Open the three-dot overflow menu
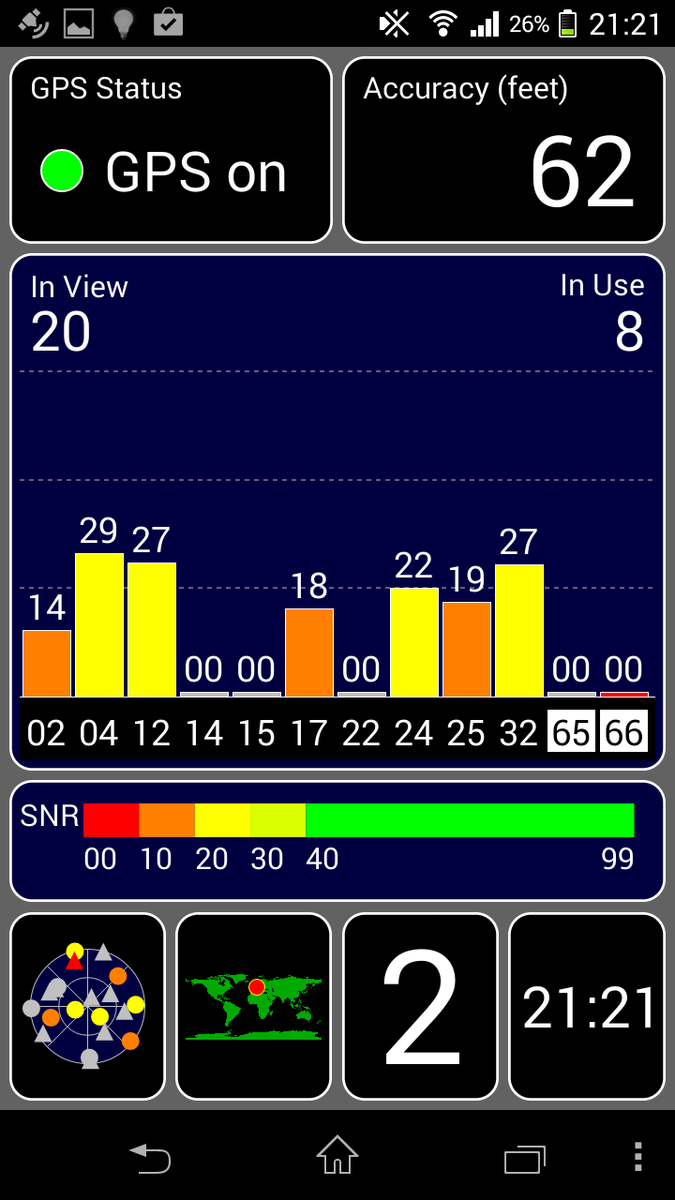Screen dimensions: 675x1200 click(x=638, y=1157)
